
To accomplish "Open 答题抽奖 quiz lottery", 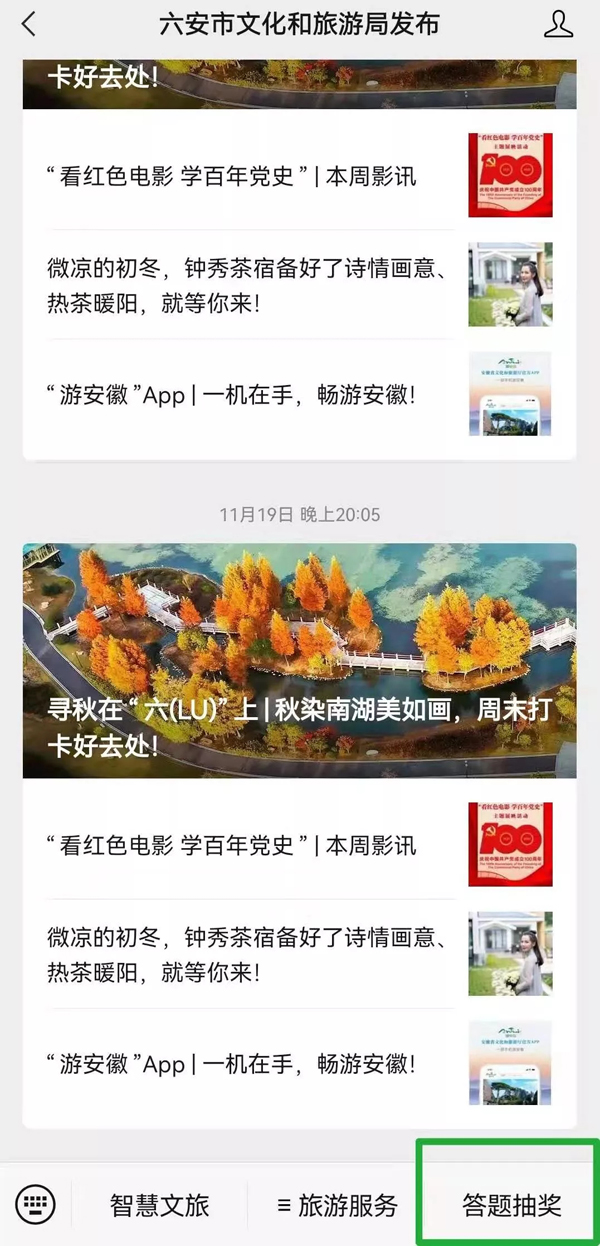I will pyautogui.click(x=511, y=1204).
